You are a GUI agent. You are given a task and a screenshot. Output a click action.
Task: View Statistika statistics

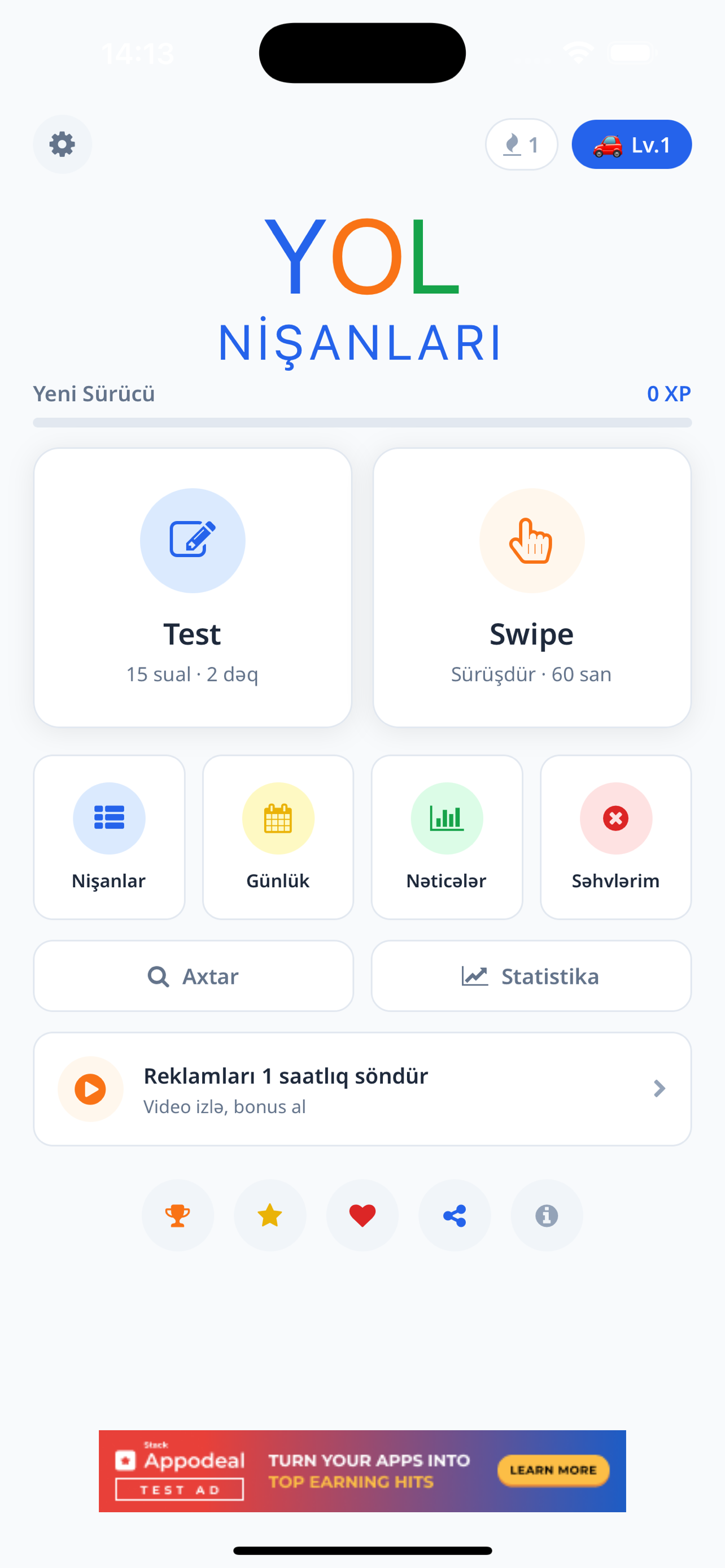[530, 976]
